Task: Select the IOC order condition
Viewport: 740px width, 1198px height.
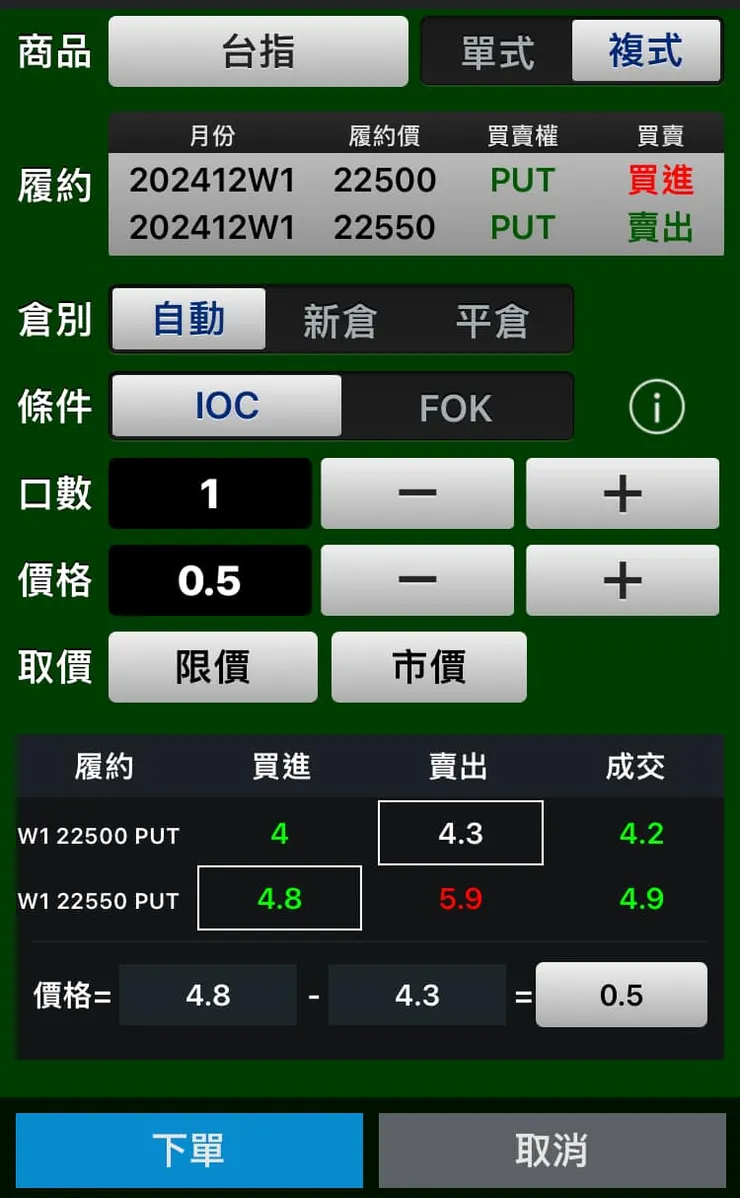Action: pos(224,407)
